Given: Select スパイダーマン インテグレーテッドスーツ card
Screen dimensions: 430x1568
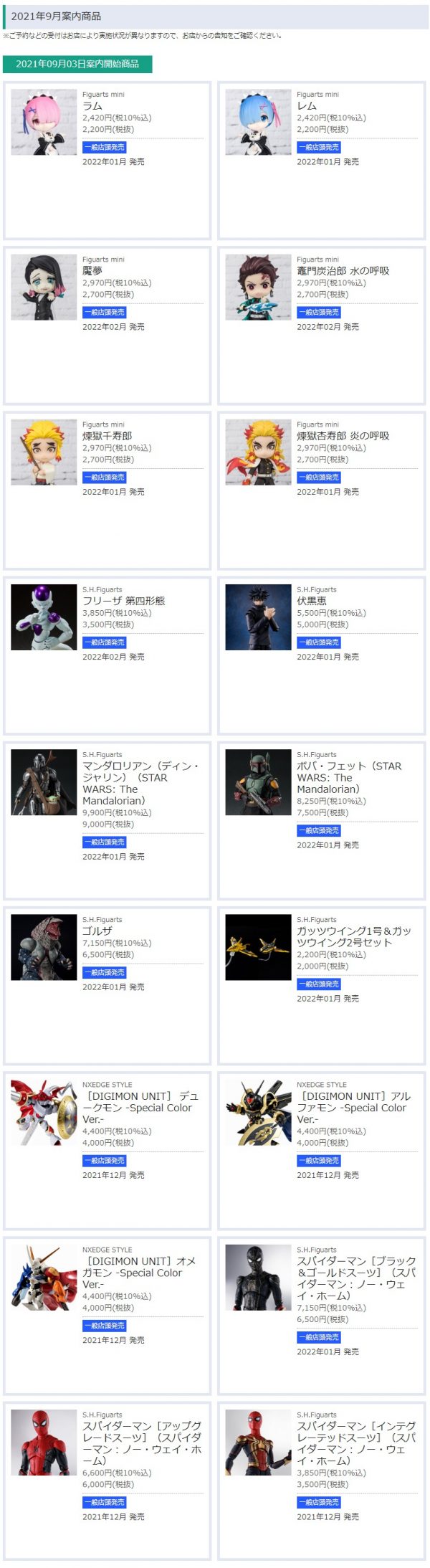Looking at the screenshot, I should 321,1480.
